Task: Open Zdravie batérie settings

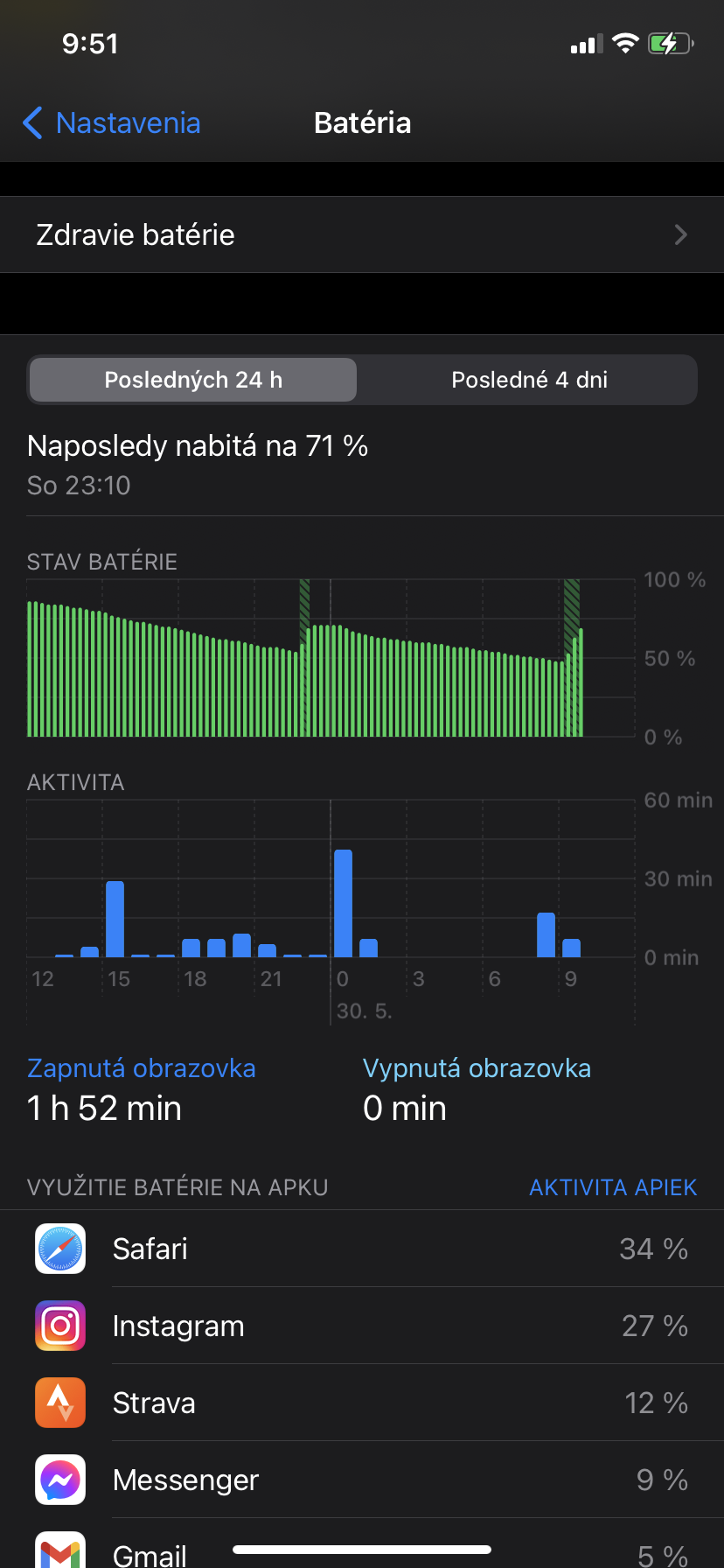Action: point(362,234)
